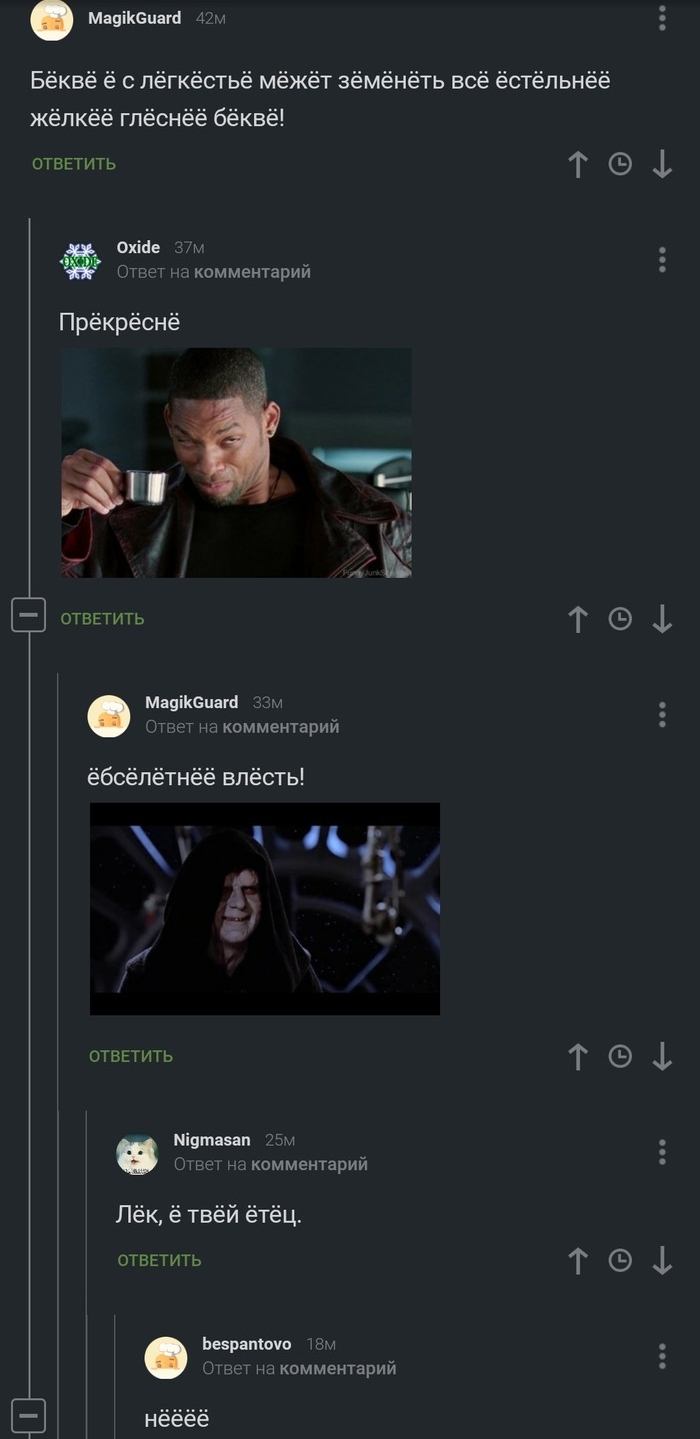The width and height of the screenshot is (700, 1439).
Task: Open overflow menu on MagikGuard's top comment
Action: (662, 17)
